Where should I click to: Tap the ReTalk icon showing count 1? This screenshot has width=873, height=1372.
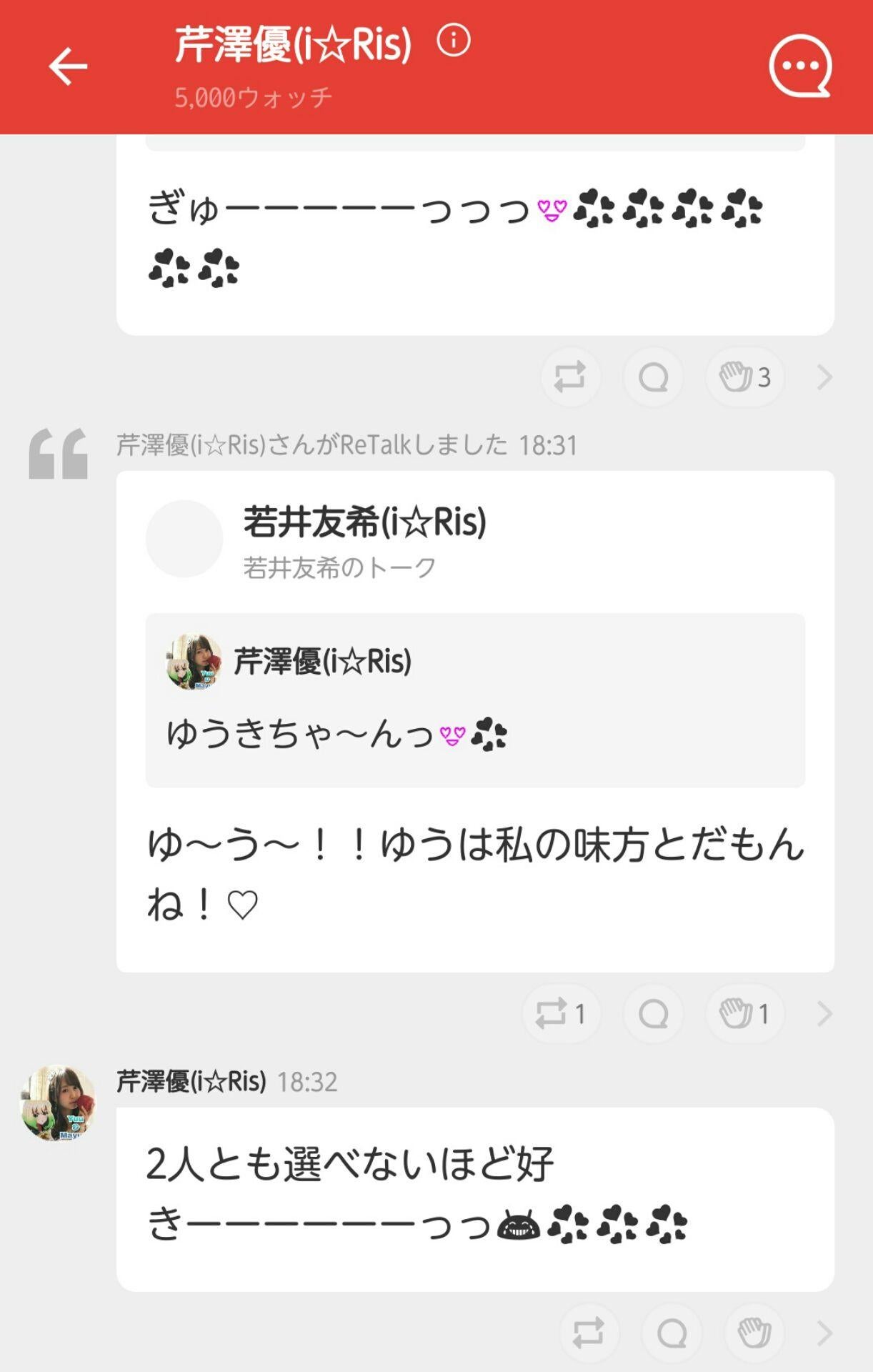coord(561,1013)
